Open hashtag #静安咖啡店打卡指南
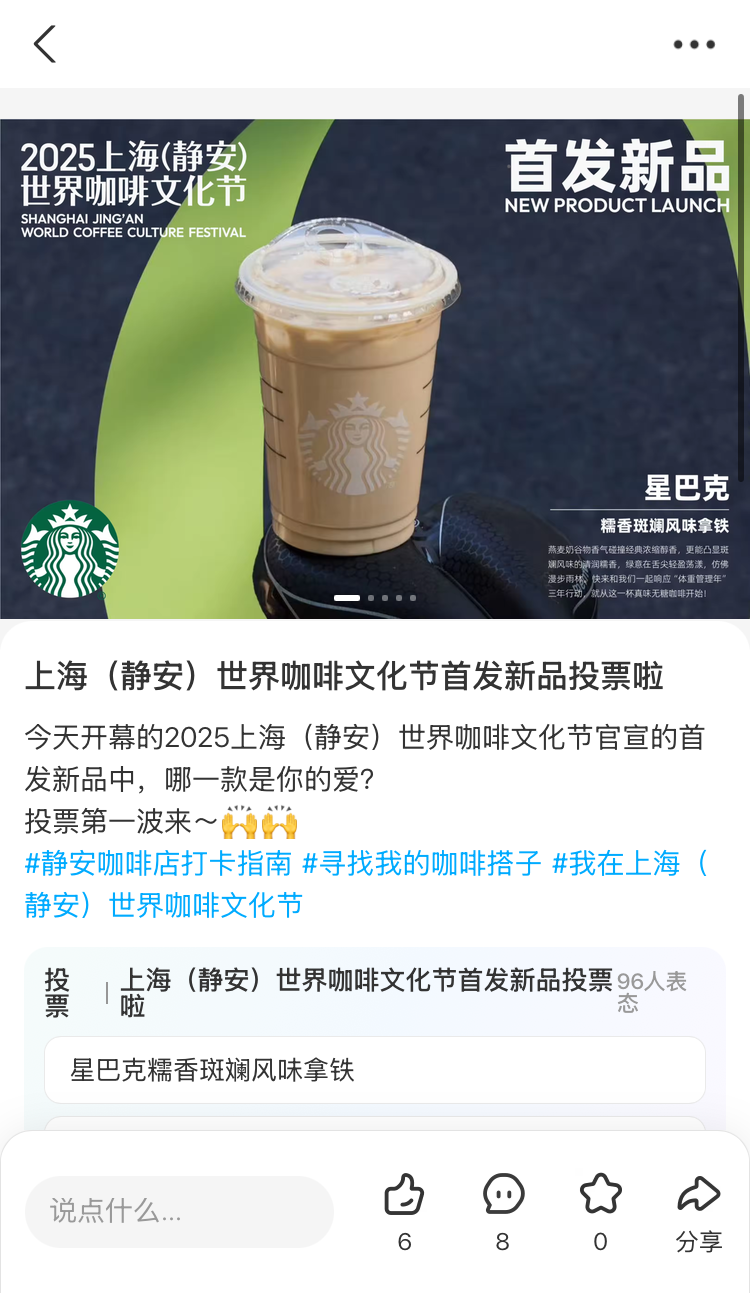 (x=158, y=864)
